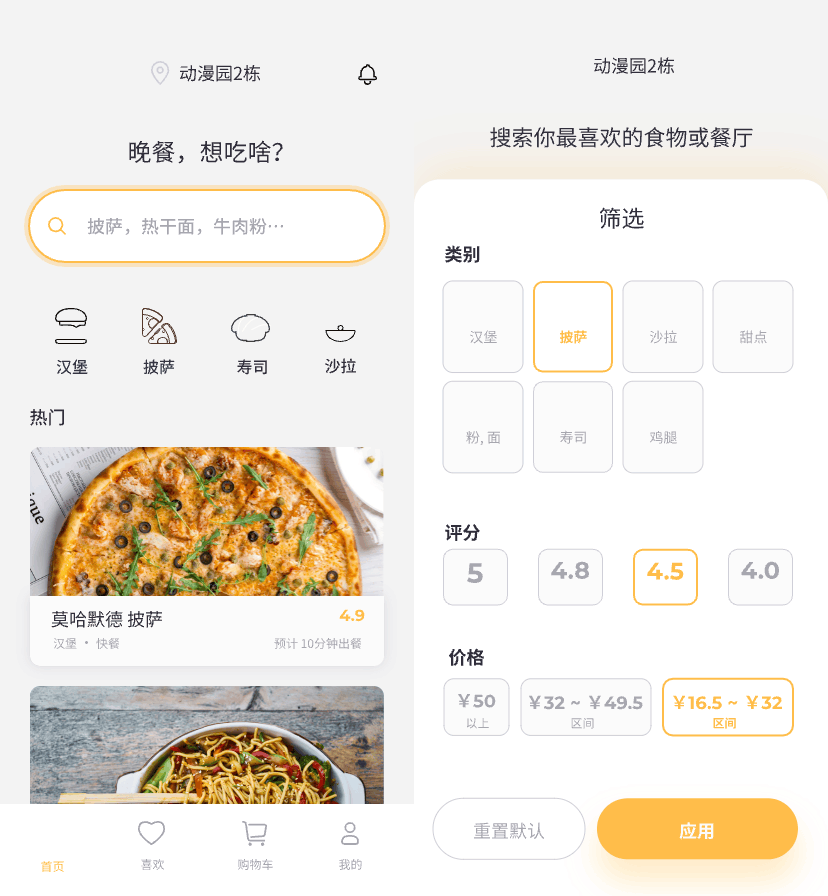The width and height of the screenshot is (828, 896).
Task: Choose the 粉, 面 category filter
Action: (x=483, y=427)
